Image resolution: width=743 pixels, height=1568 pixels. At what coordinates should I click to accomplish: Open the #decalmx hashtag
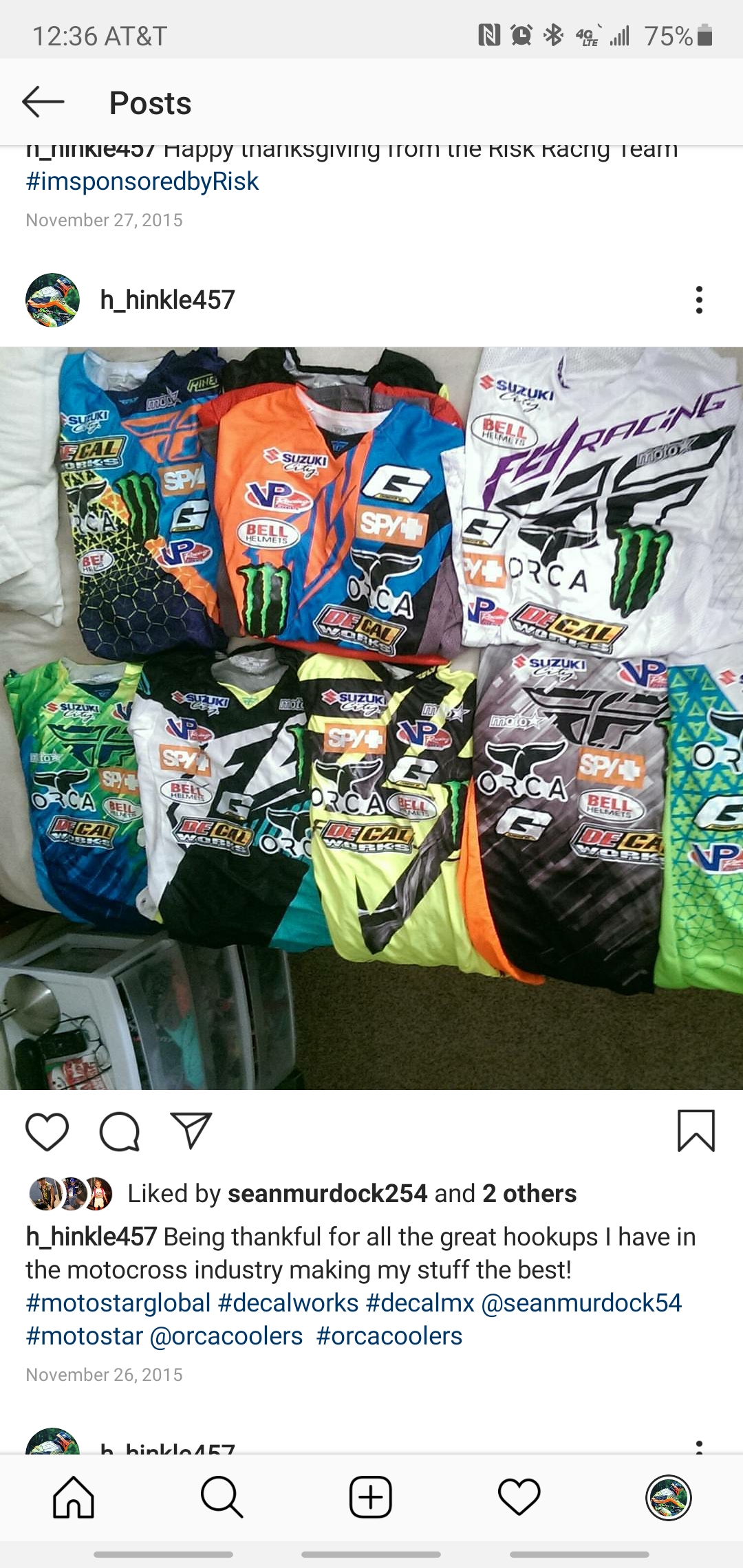420,1303
